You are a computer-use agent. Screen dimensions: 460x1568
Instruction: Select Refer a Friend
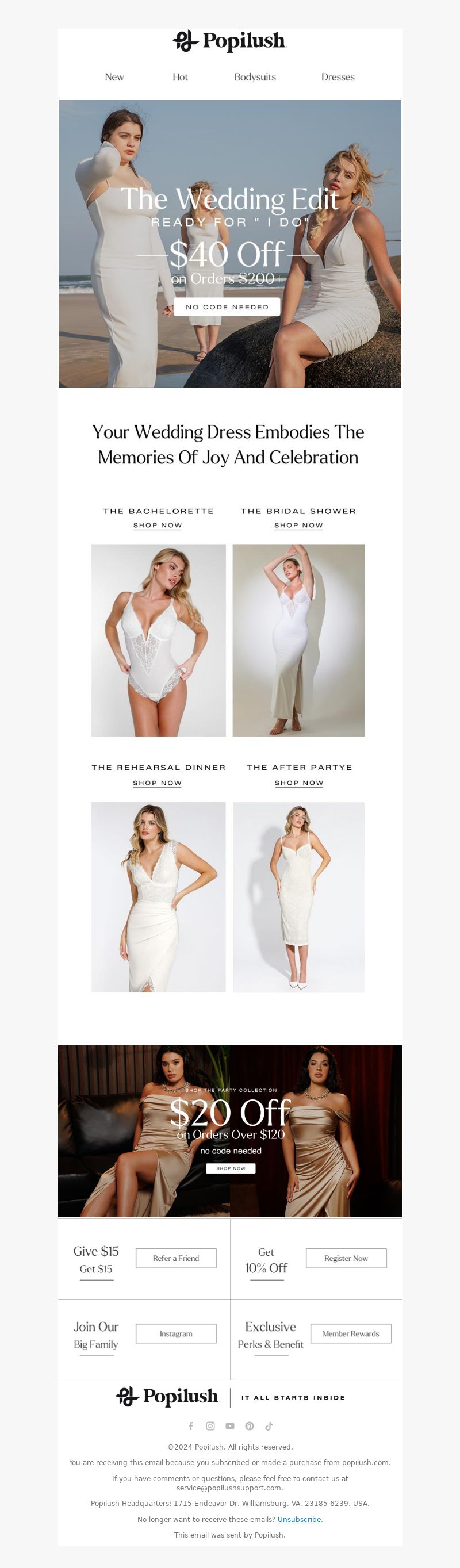(x=176, y=1258)
